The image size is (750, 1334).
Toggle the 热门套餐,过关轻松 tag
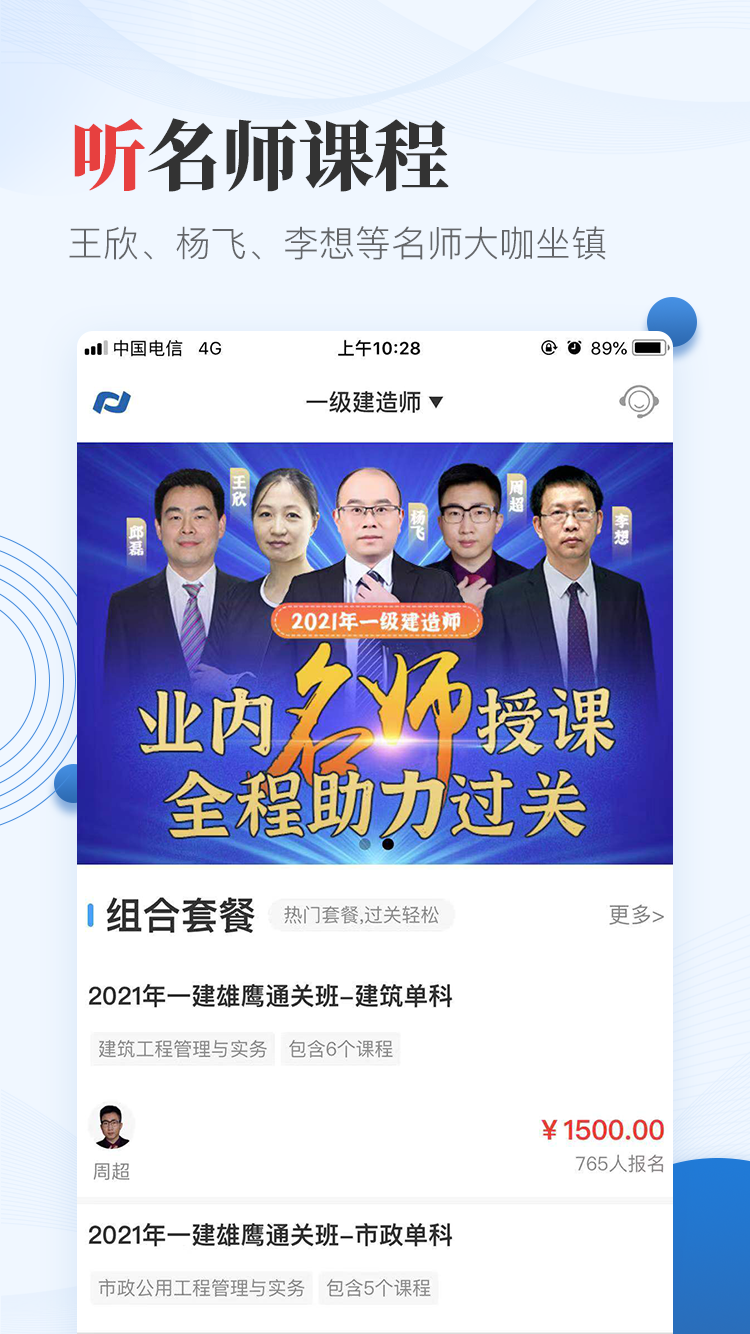tap(360, 914)
